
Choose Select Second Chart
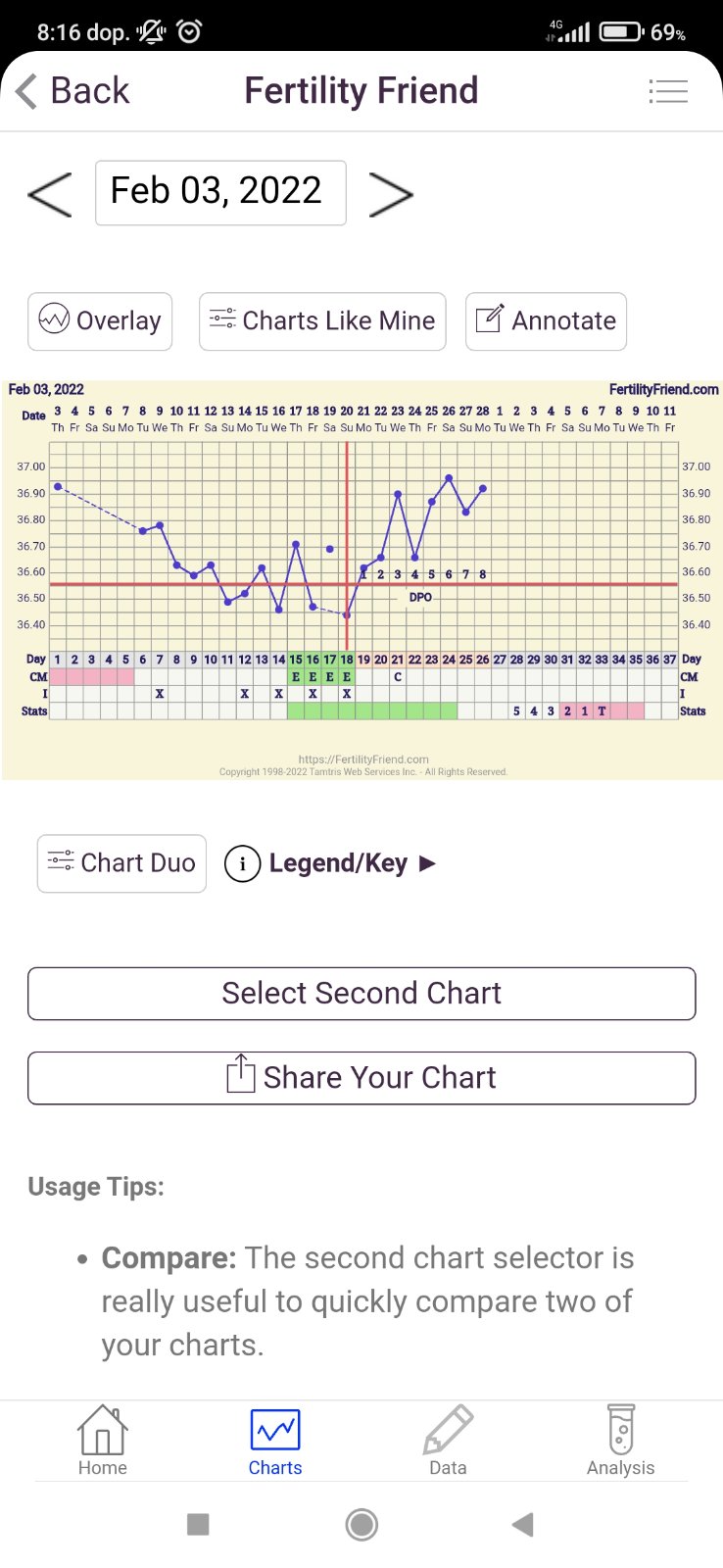(x=361, y=994)
